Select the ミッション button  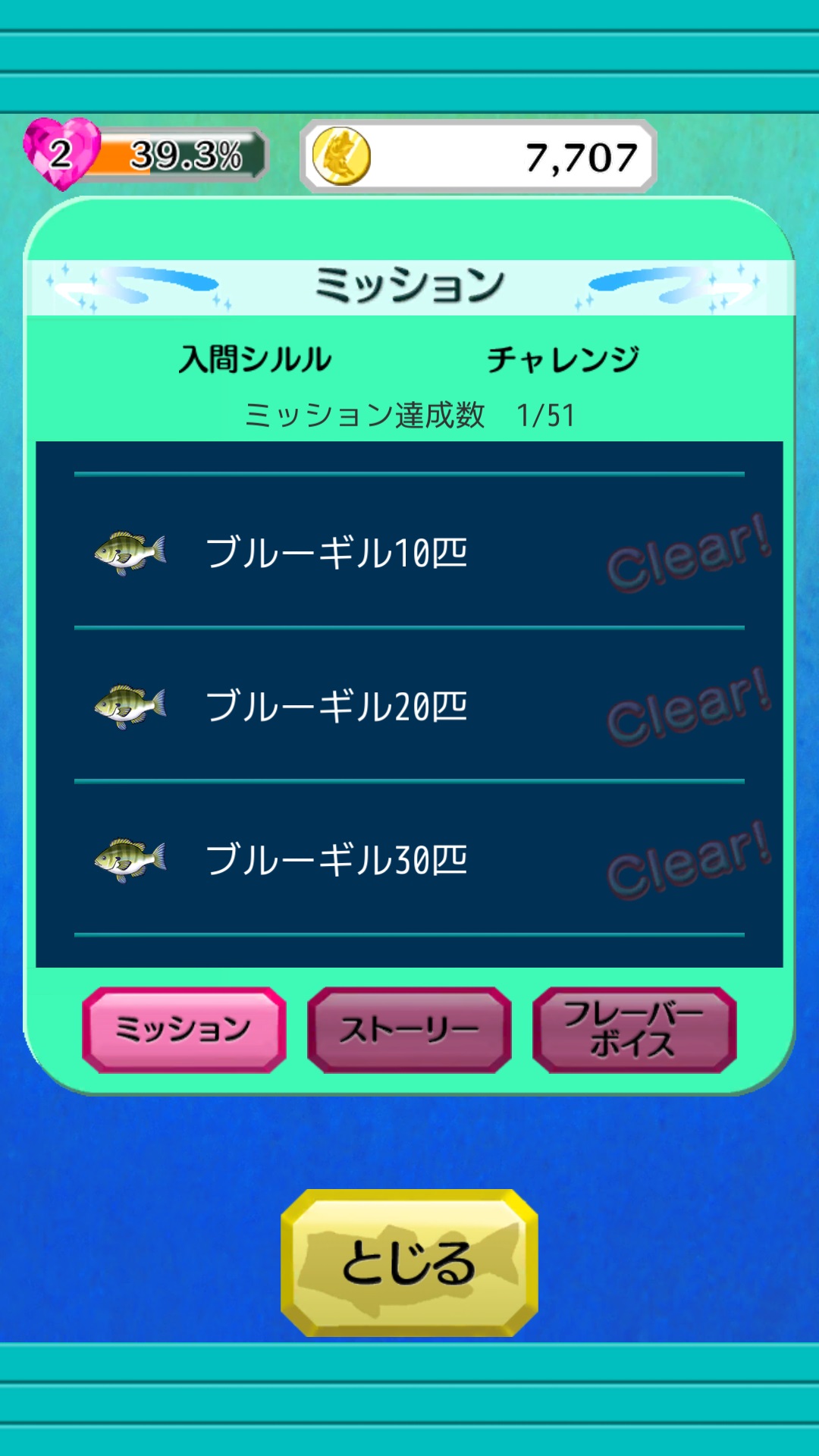click(184, 1029)
